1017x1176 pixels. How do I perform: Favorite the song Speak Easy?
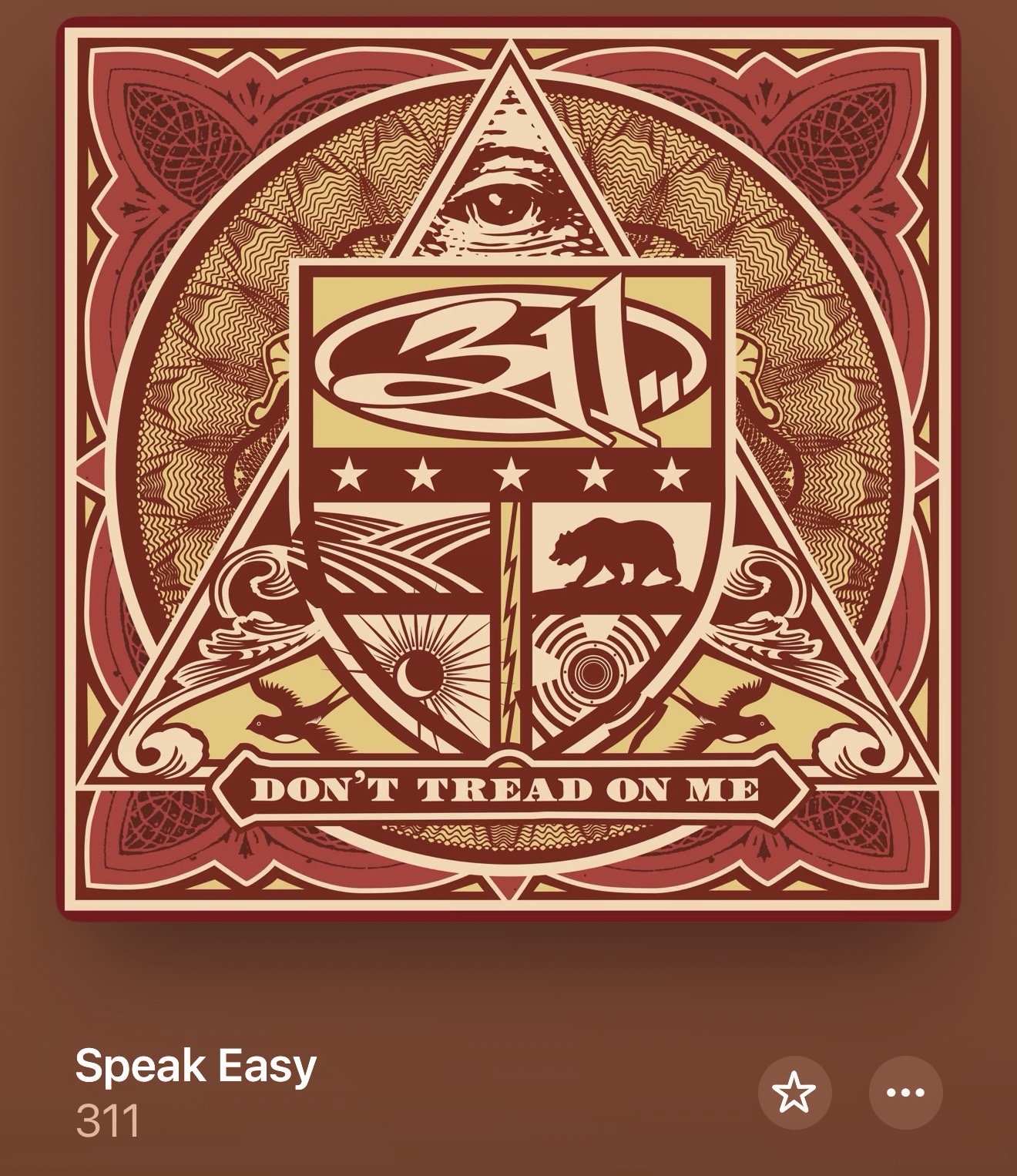(x=794, y=1092)
